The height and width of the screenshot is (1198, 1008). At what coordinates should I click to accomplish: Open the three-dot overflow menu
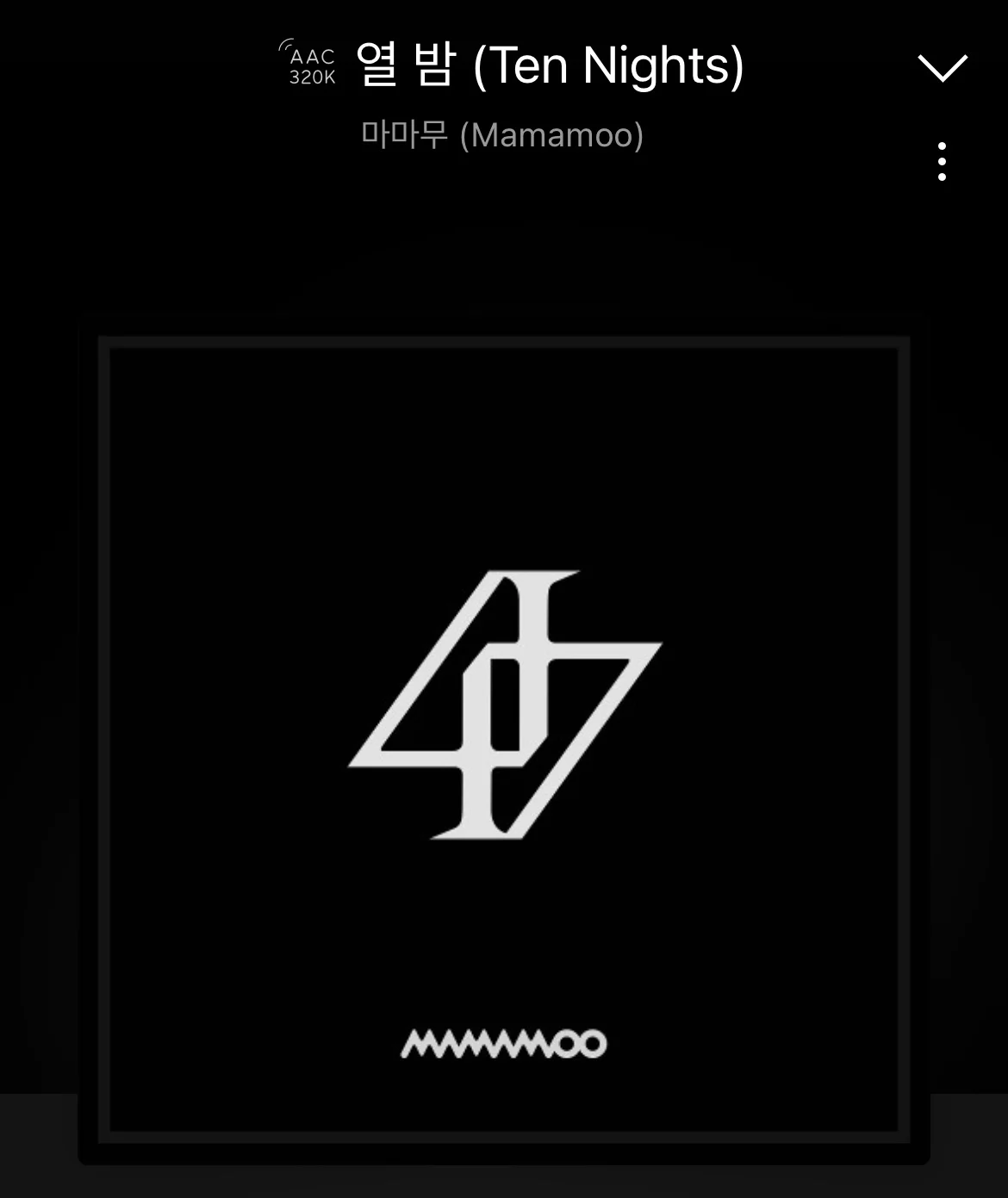[942, 162]
